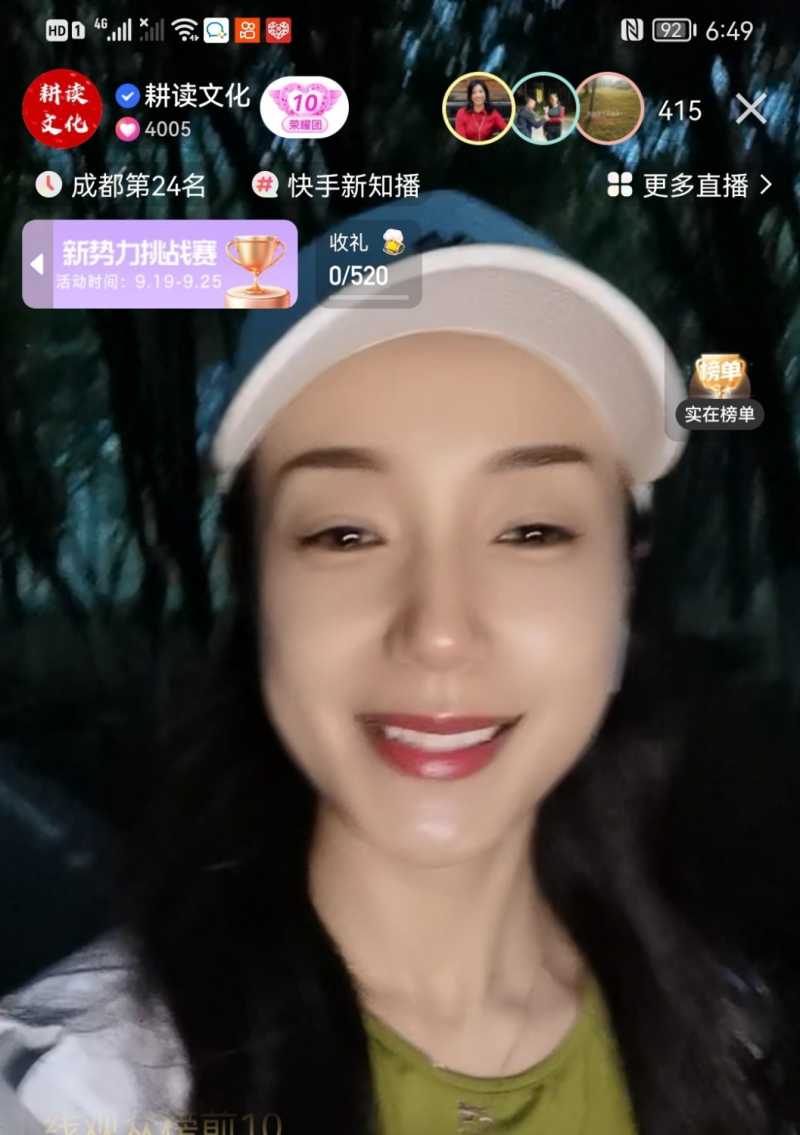Follow the 耕读文化 account name link
Image resolution: width=800 pixels, height=1135 pixels.
[x=200, y=97]
